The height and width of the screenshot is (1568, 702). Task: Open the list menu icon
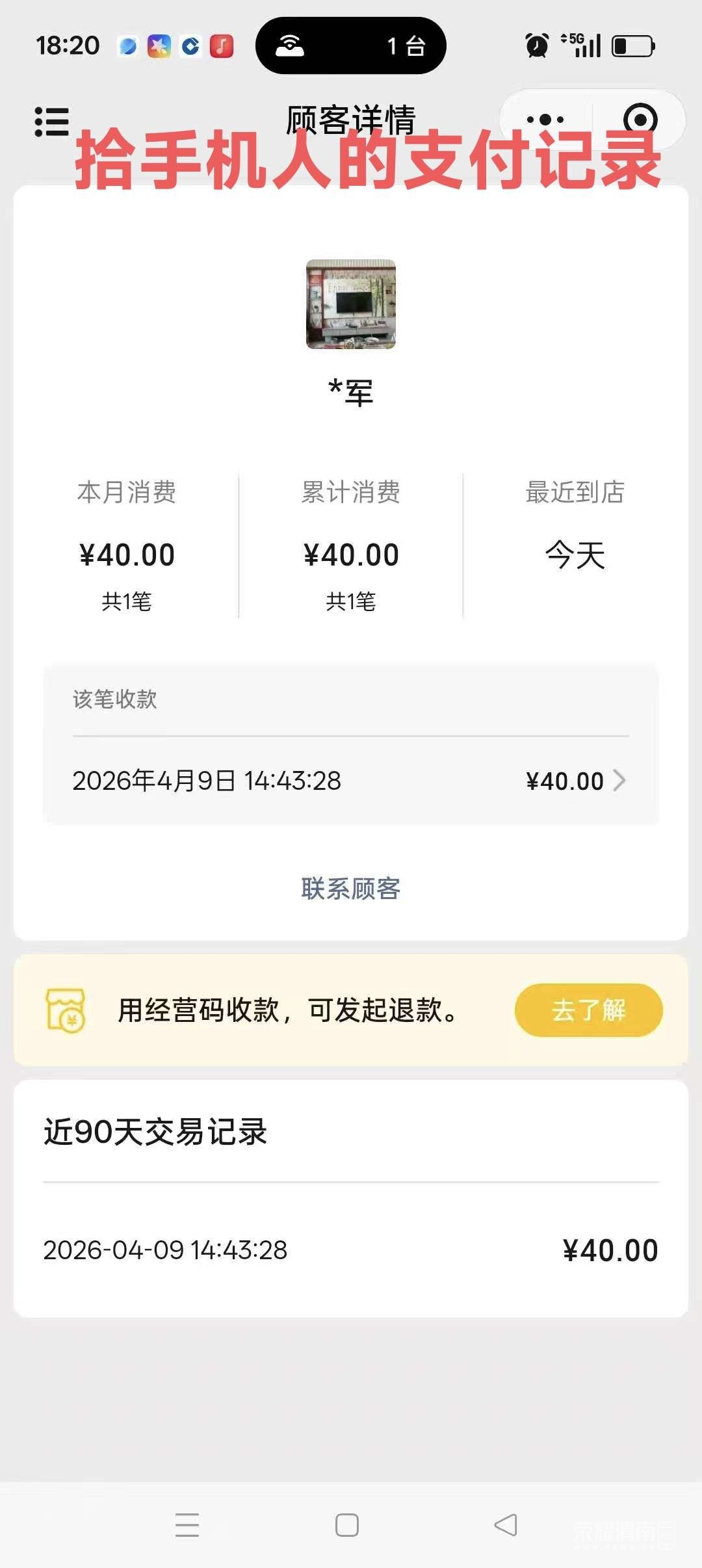pos(52,122)
